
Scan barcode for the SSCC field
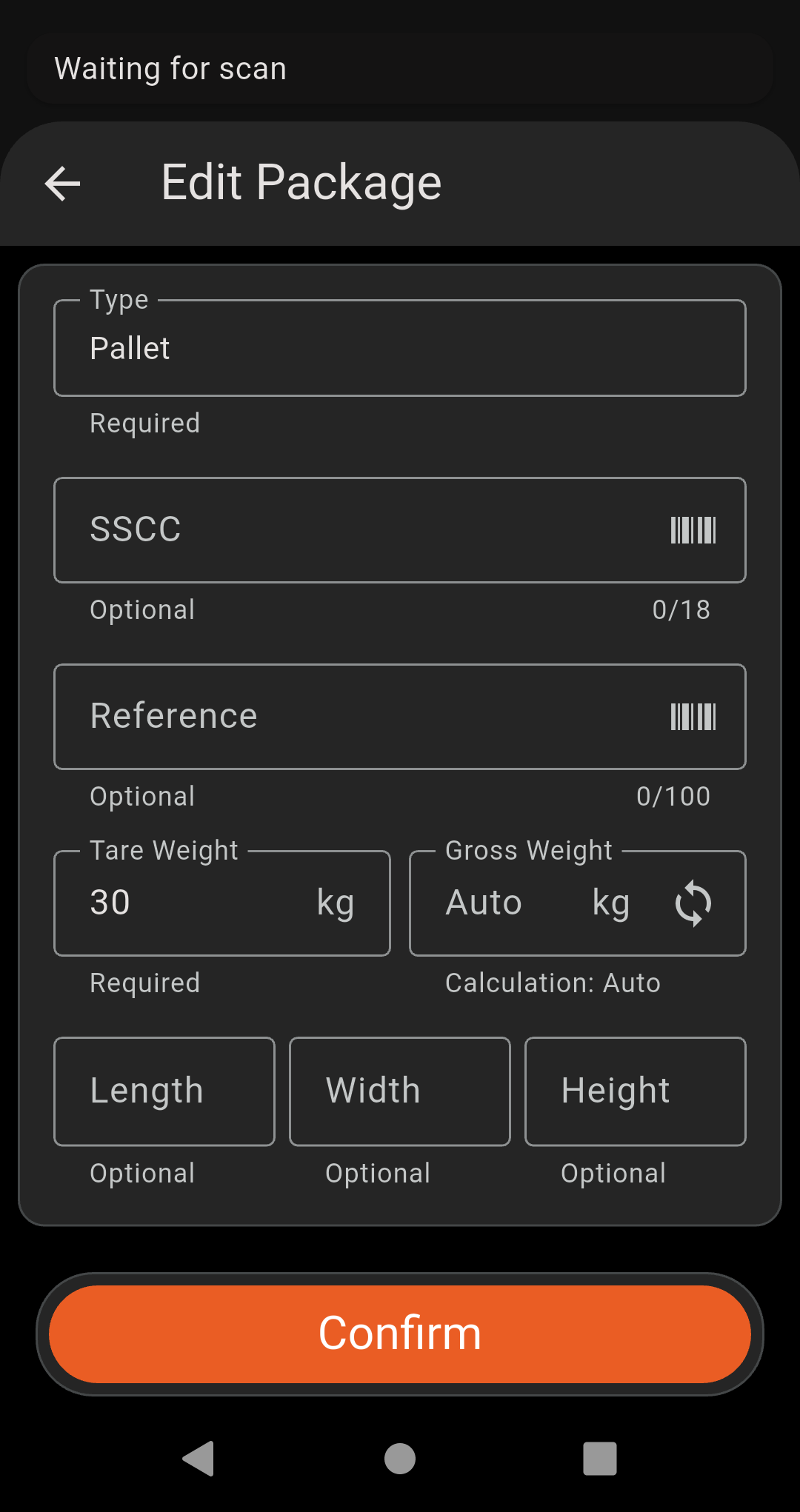point(693,530)
